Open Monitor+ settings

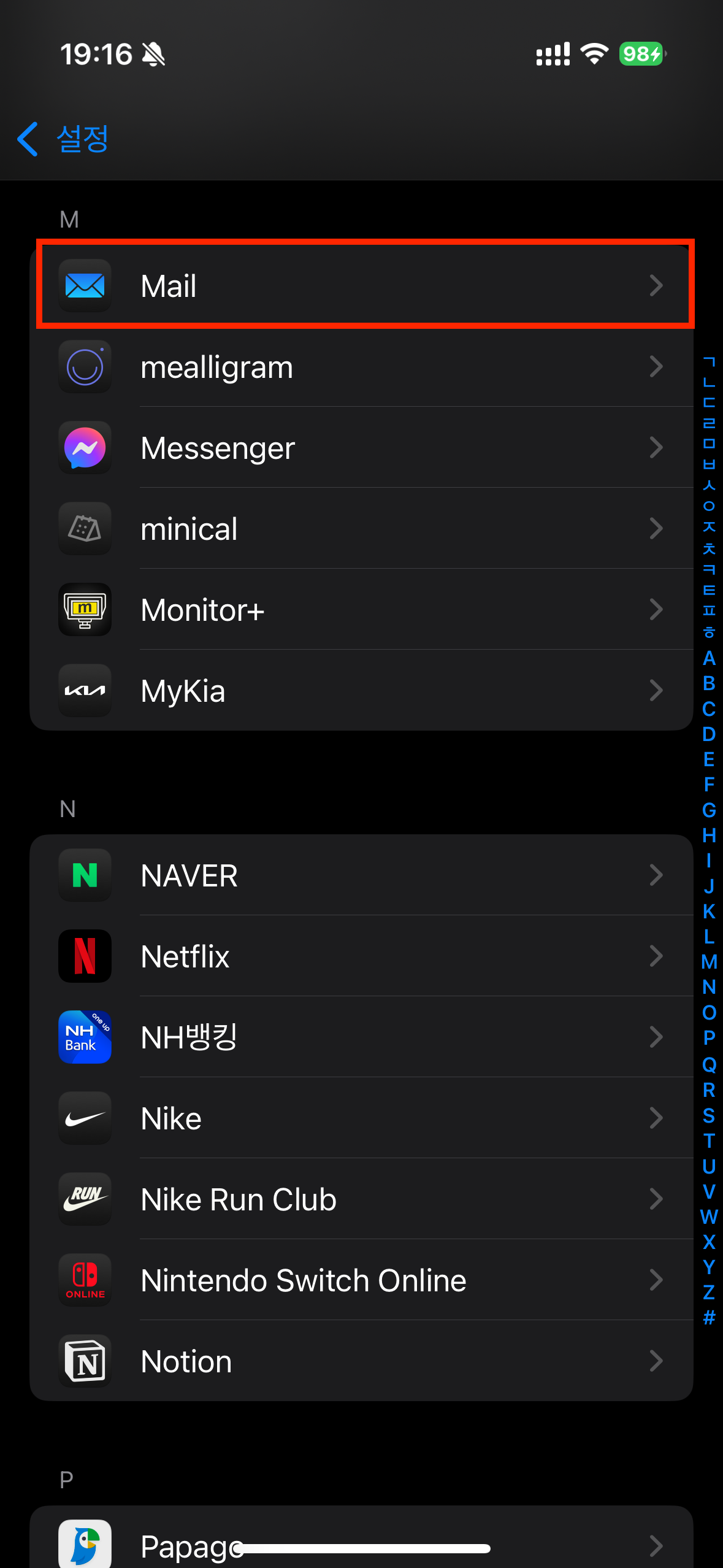pos(362,609)
